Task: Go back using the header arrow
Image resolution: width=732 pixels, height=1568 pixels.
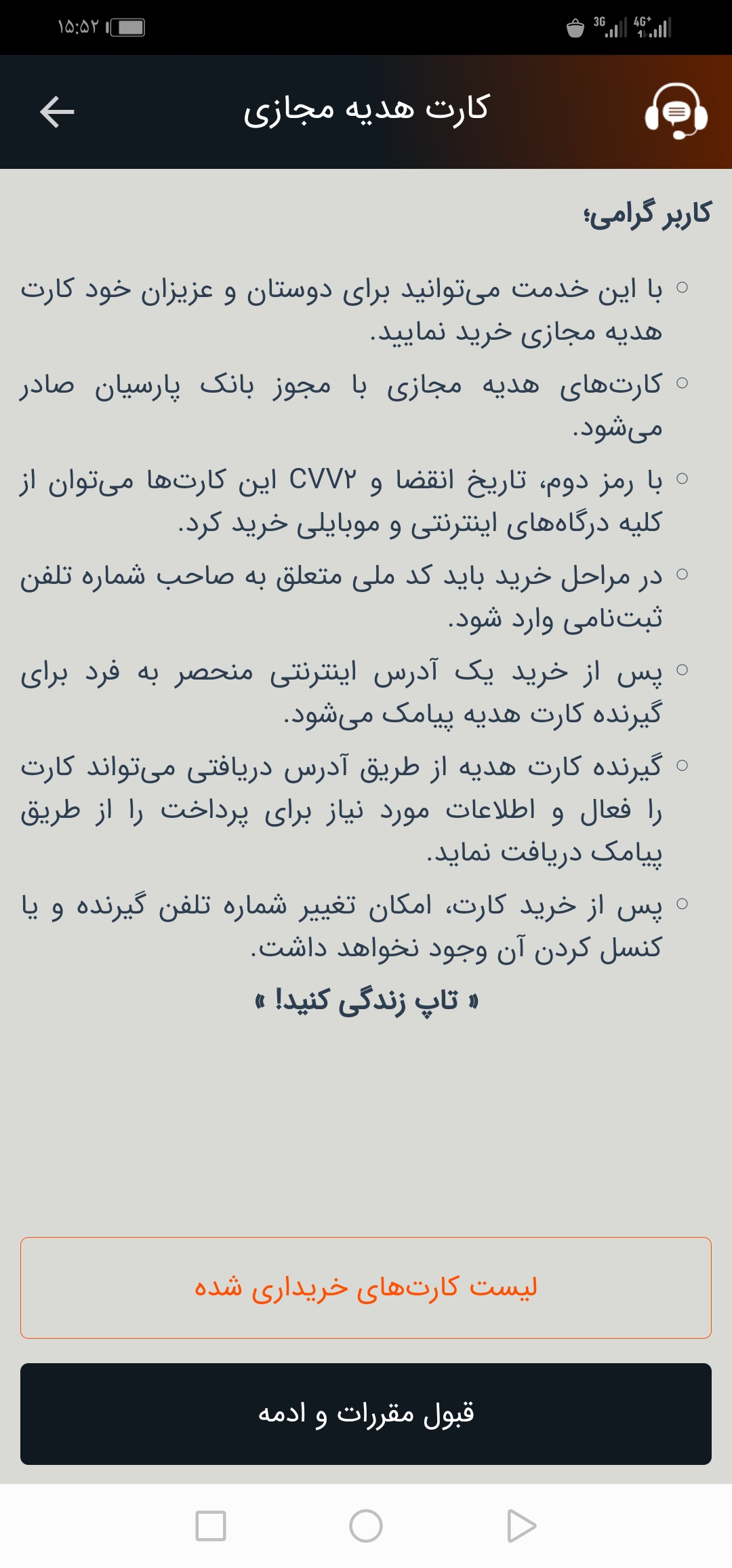Action: coord(57,112)
